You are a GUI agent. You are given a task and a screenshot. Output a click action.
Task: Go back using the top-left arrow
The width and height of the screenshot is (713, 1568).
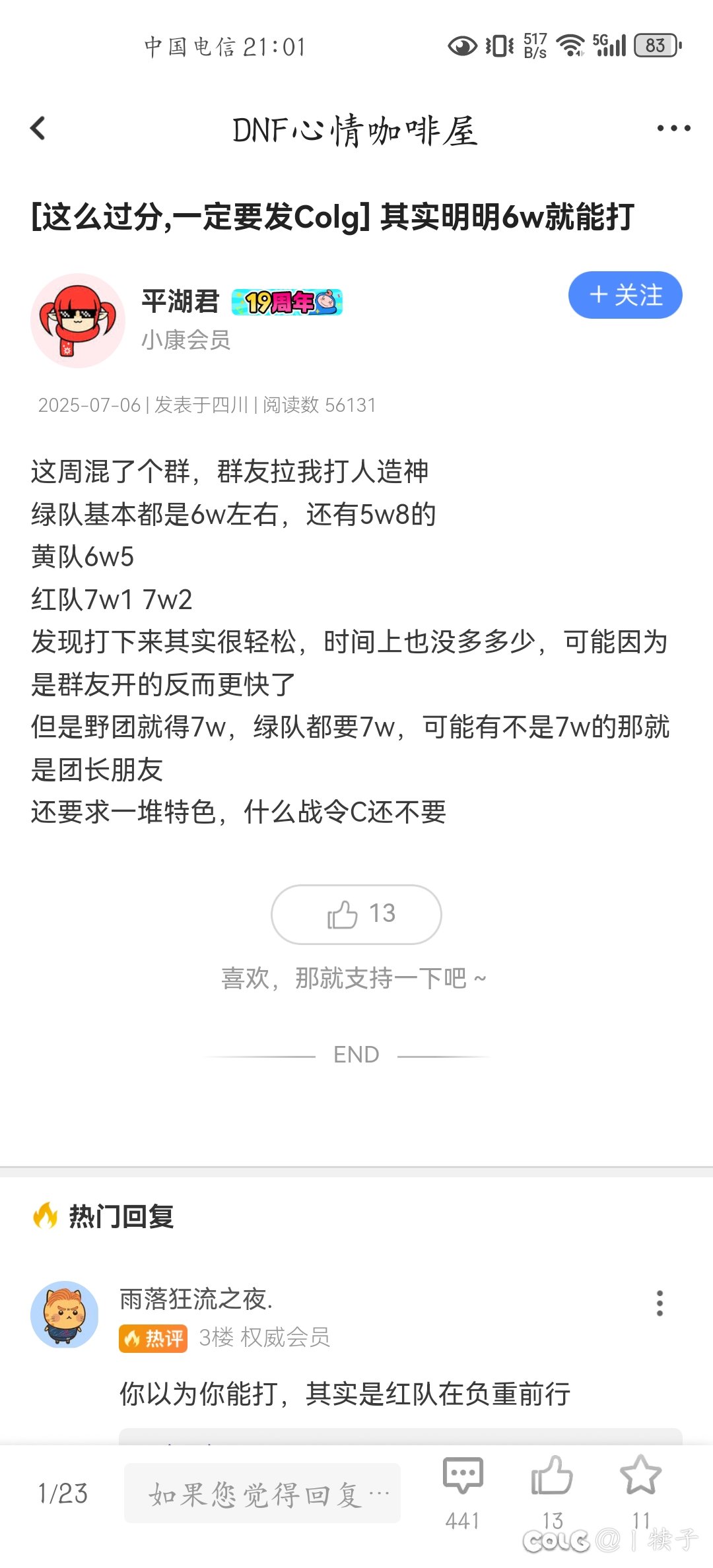click(x=38, y=128)
